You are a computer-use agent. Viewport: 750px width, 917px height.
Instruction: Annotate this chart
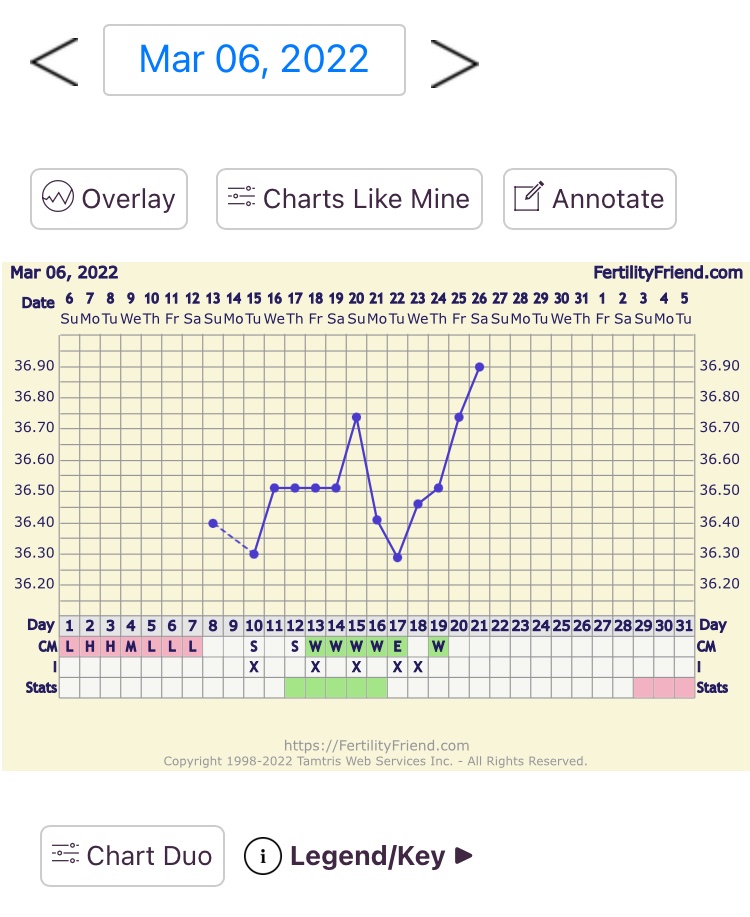(x=589, y=199)
